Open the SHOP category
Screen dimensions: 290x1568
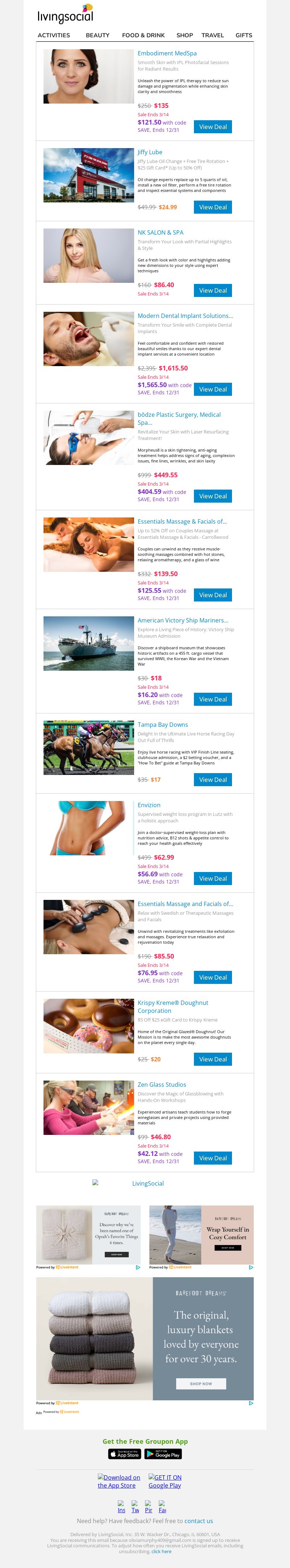[x=185, y=35]
